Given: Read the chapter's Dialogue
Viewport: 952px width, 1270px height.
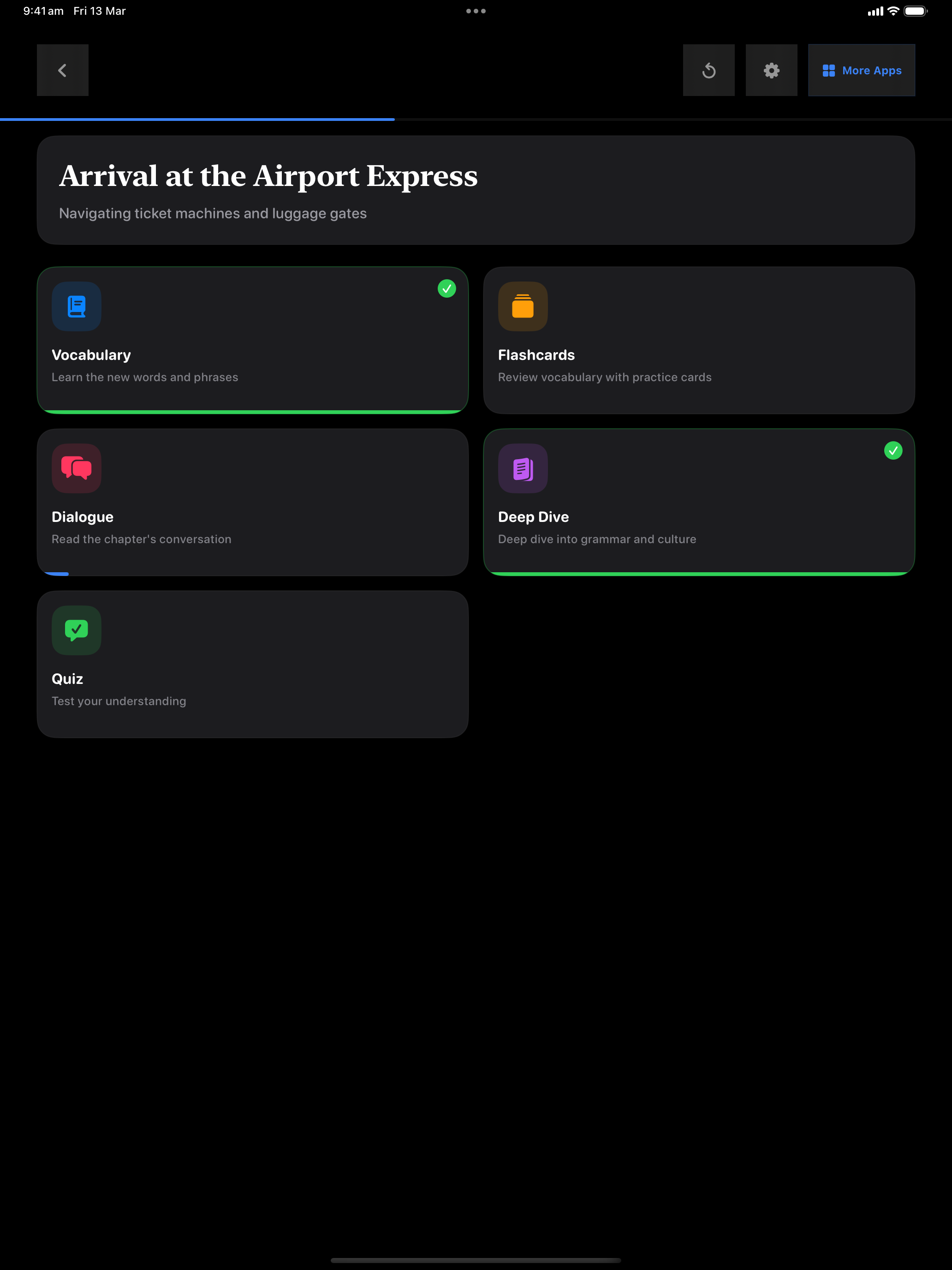Looking at the screenshot, I should coord(252,502).
